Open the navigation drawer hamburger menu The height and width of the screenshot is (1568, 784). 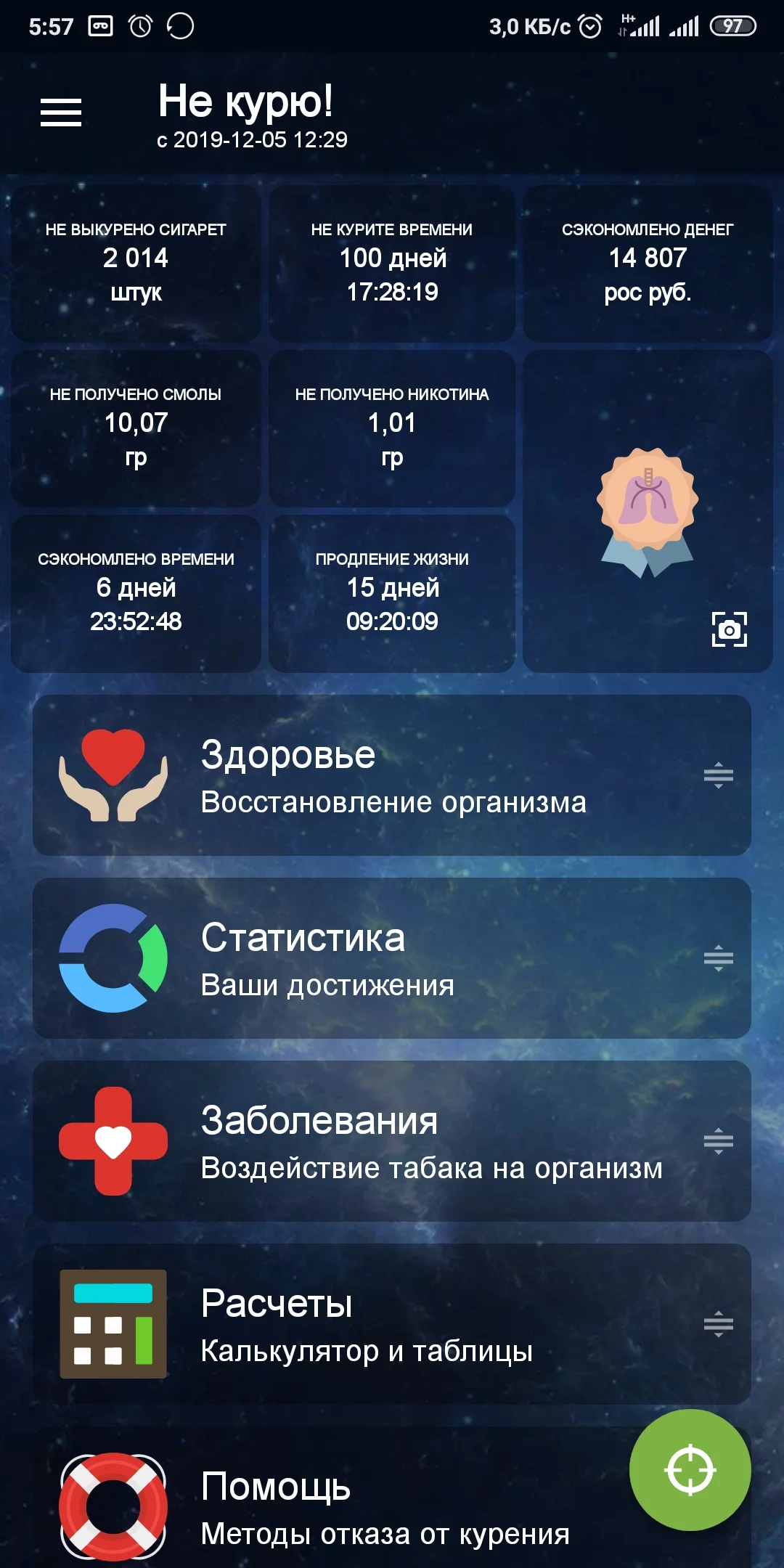[61, 110]
